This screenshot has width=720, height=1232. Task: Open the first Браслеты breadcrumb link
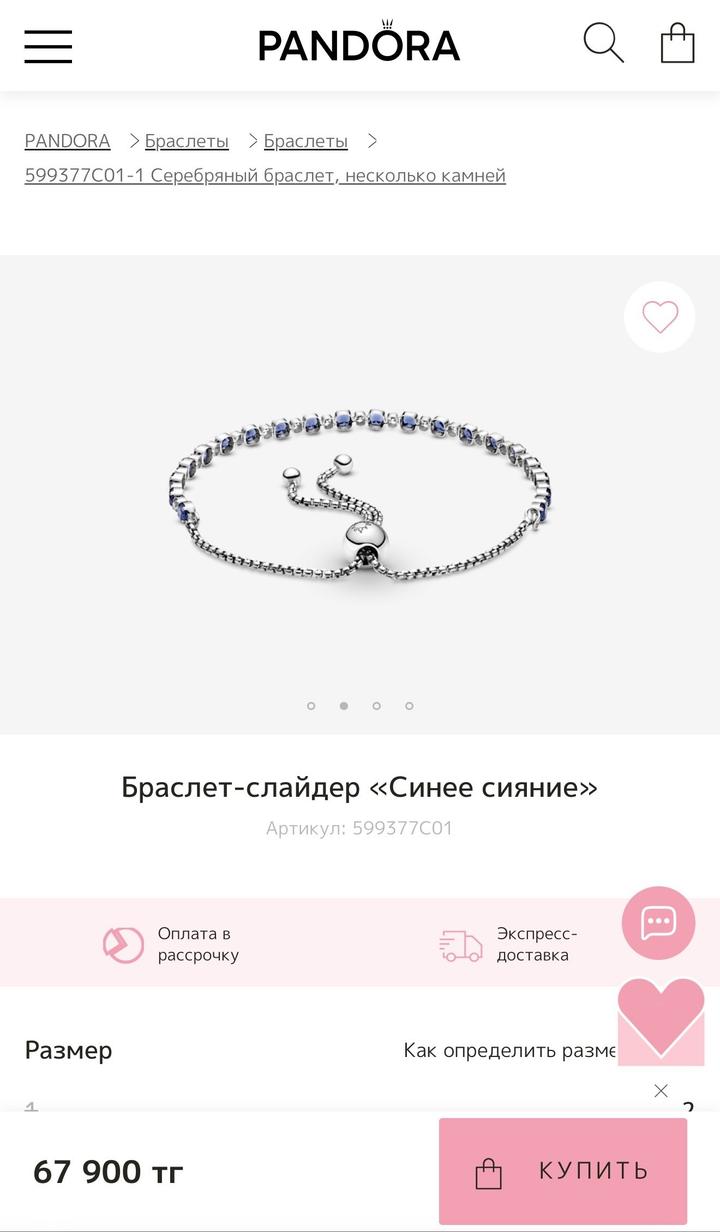tap(187, 141)
